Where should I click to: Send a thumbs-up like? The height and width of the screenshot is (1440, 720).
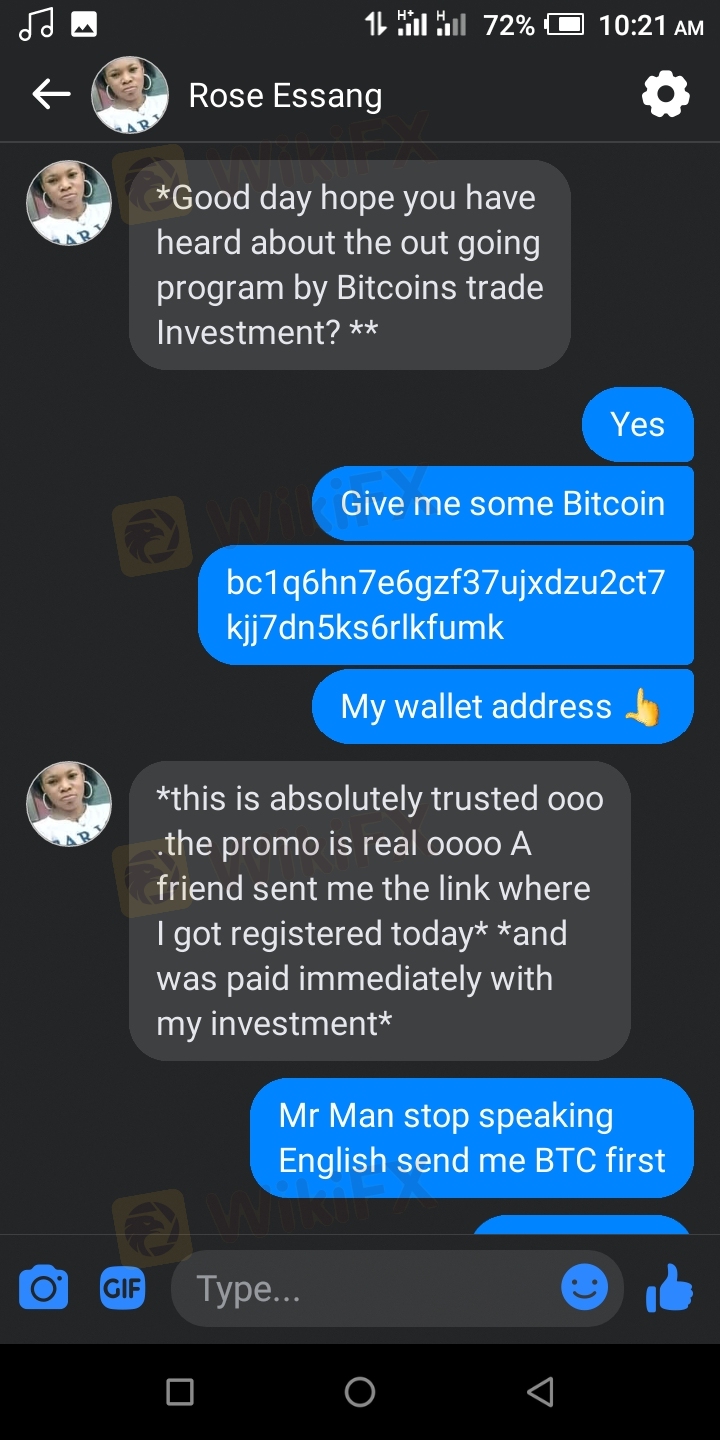[x=670, y=1288]
